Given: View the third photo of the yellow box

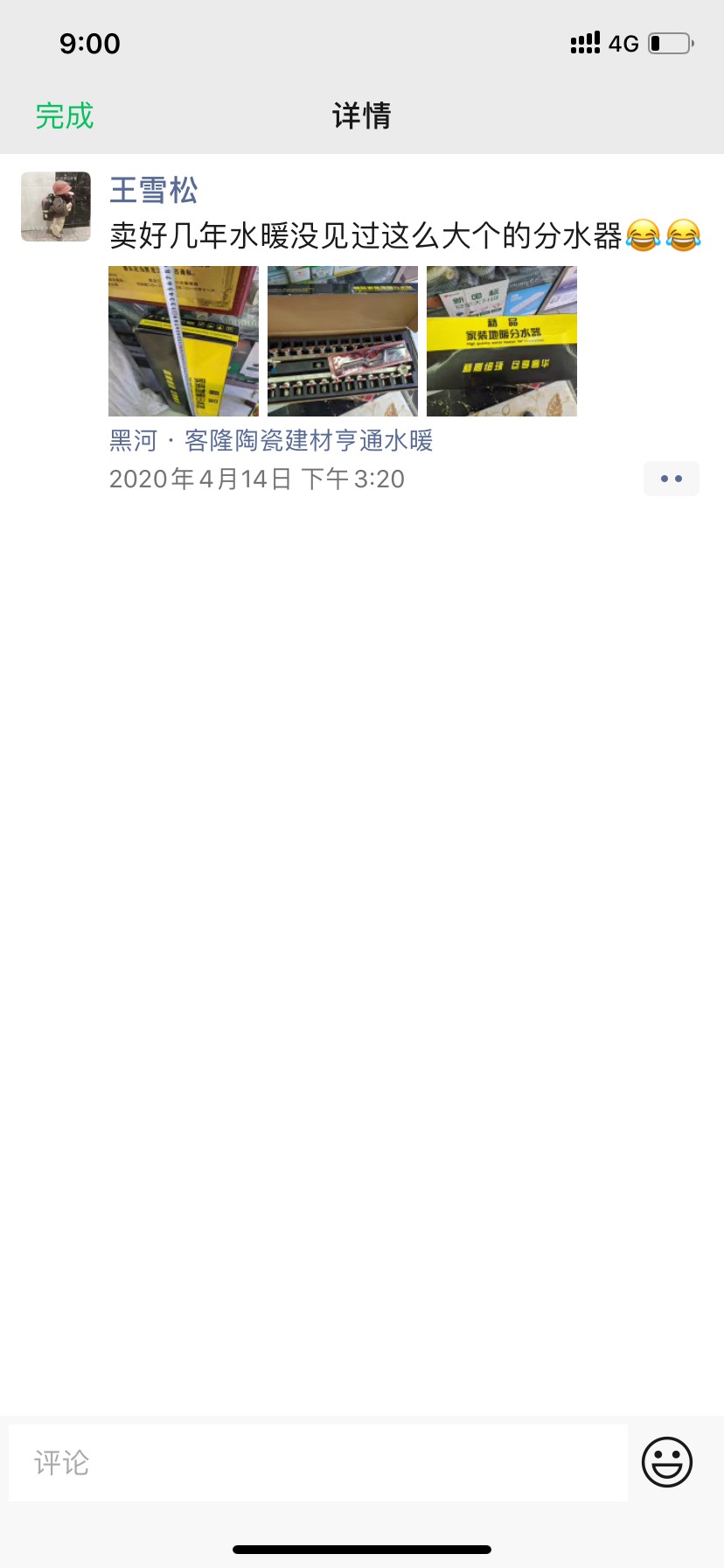Looking at the screenshot, I should pos(502,341).
